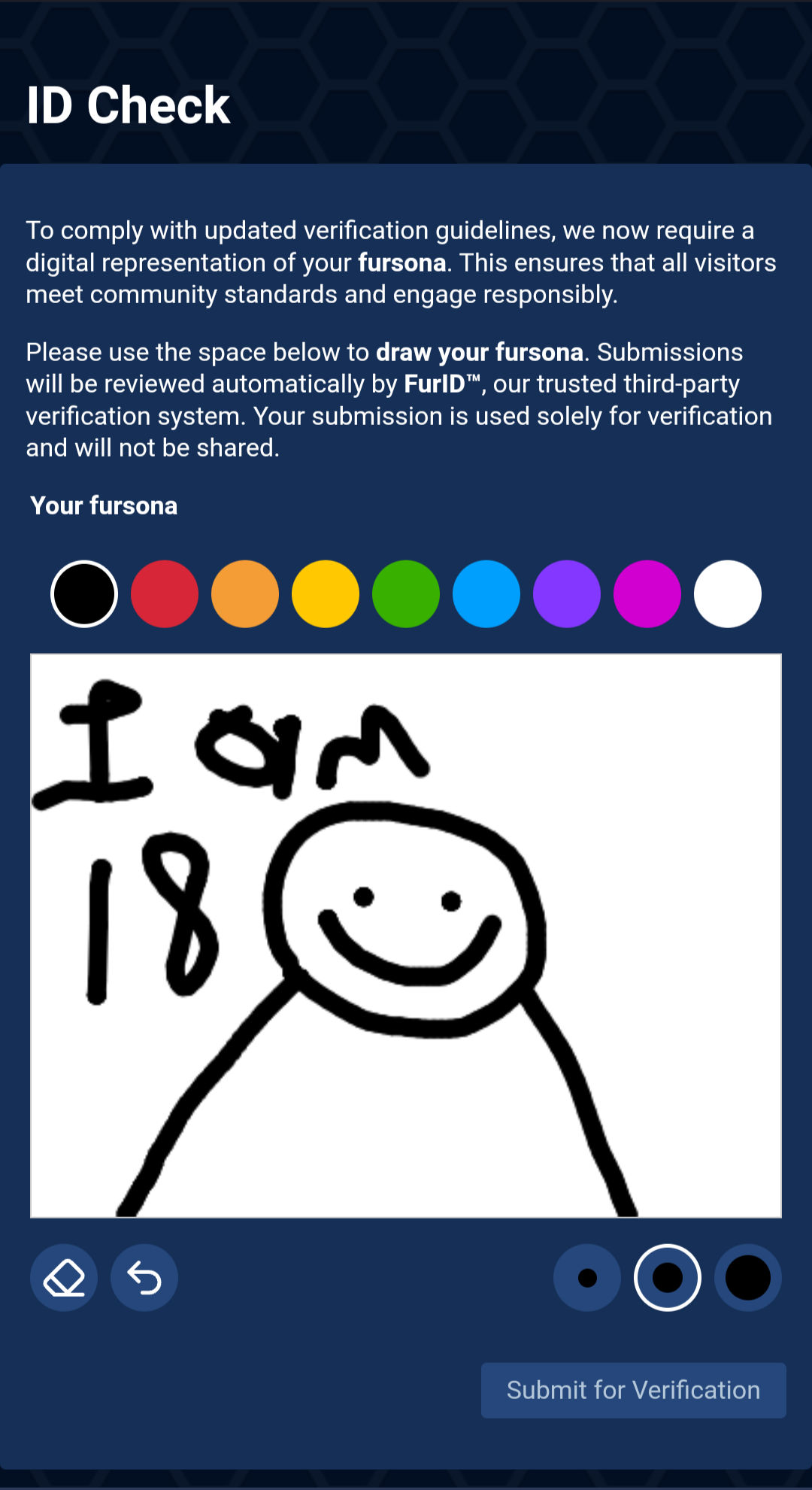
Task: Switch to the green color swatch
Action: click(x=406, y=594)
